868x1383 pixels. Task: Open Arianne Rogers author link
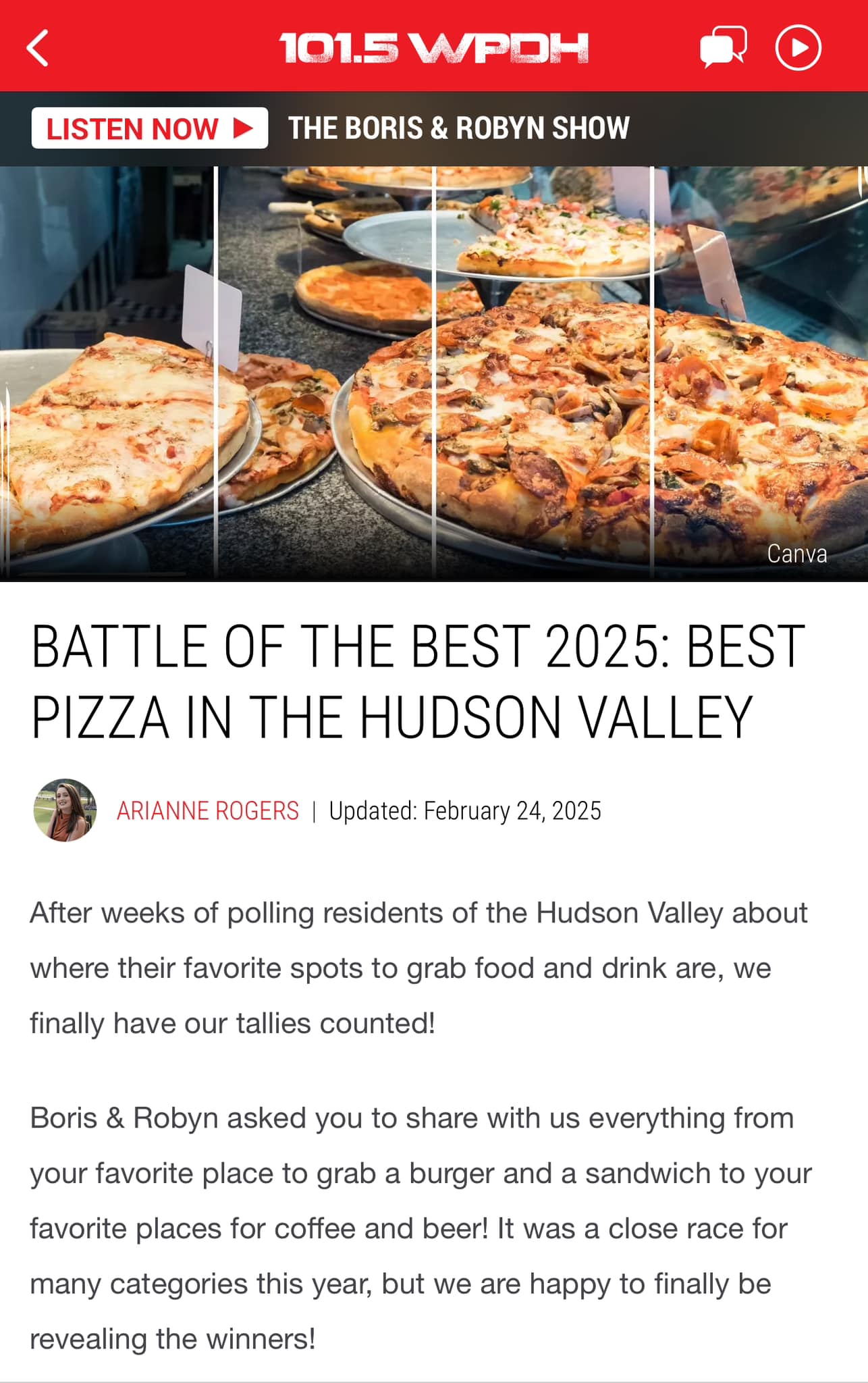(x=207, y=810)
